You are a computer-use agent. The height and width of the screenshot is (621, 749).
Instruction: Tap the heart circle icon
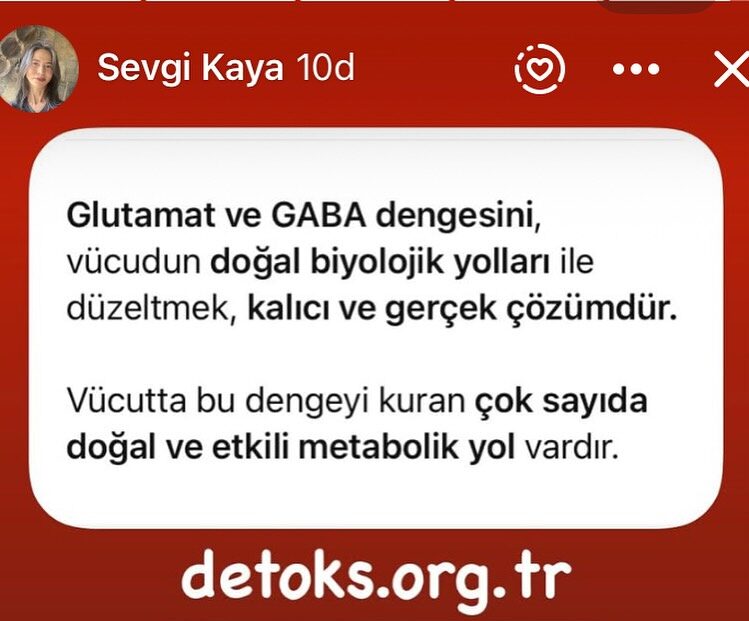(x=540, y=69)
